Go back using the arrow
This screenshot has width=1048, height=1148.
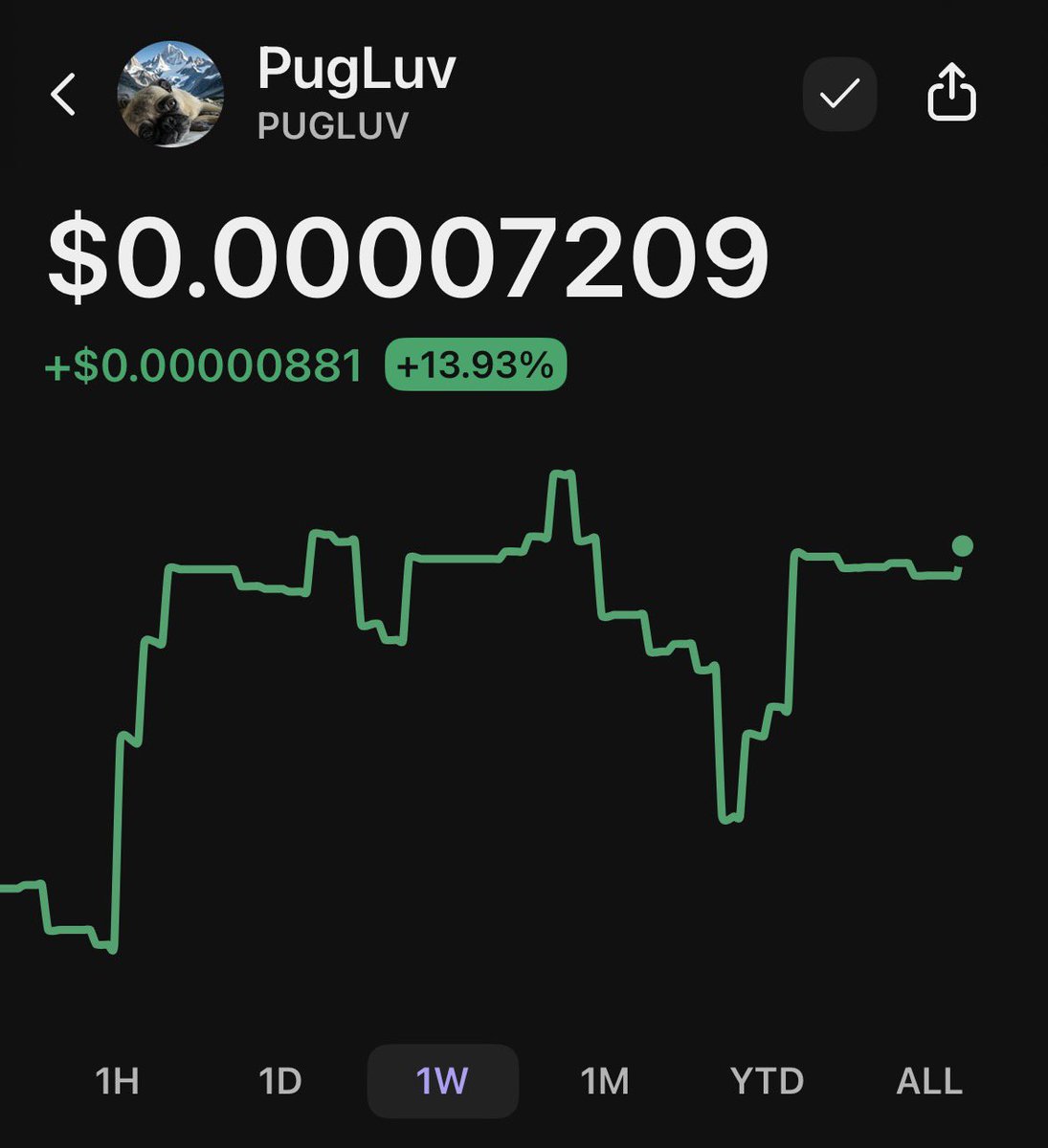coord(63,95)
